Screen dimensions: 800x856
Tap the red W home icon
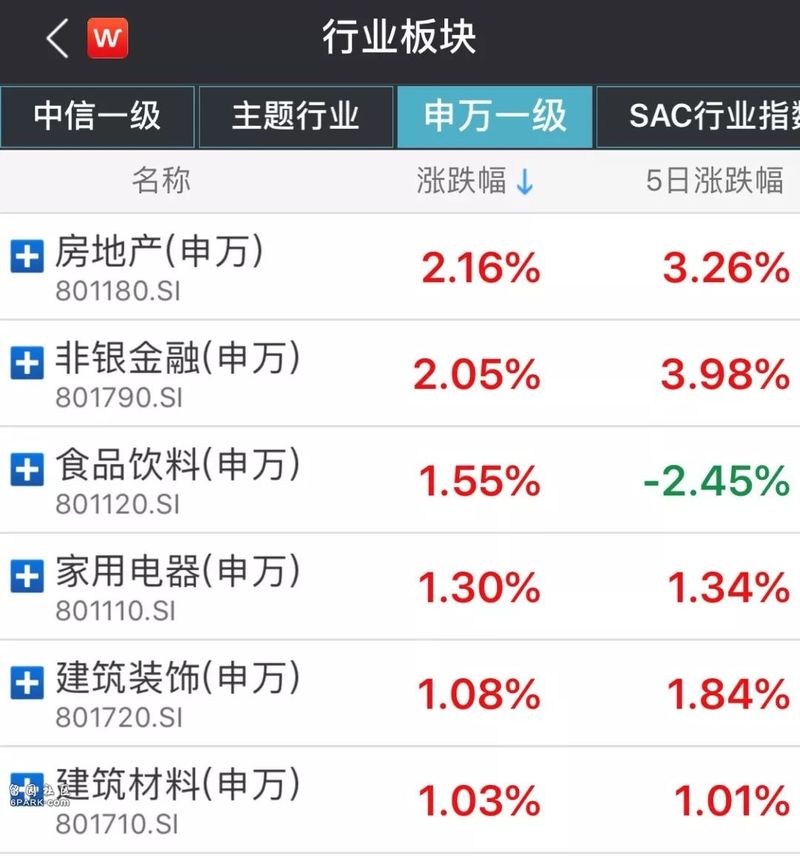(107, 40)
